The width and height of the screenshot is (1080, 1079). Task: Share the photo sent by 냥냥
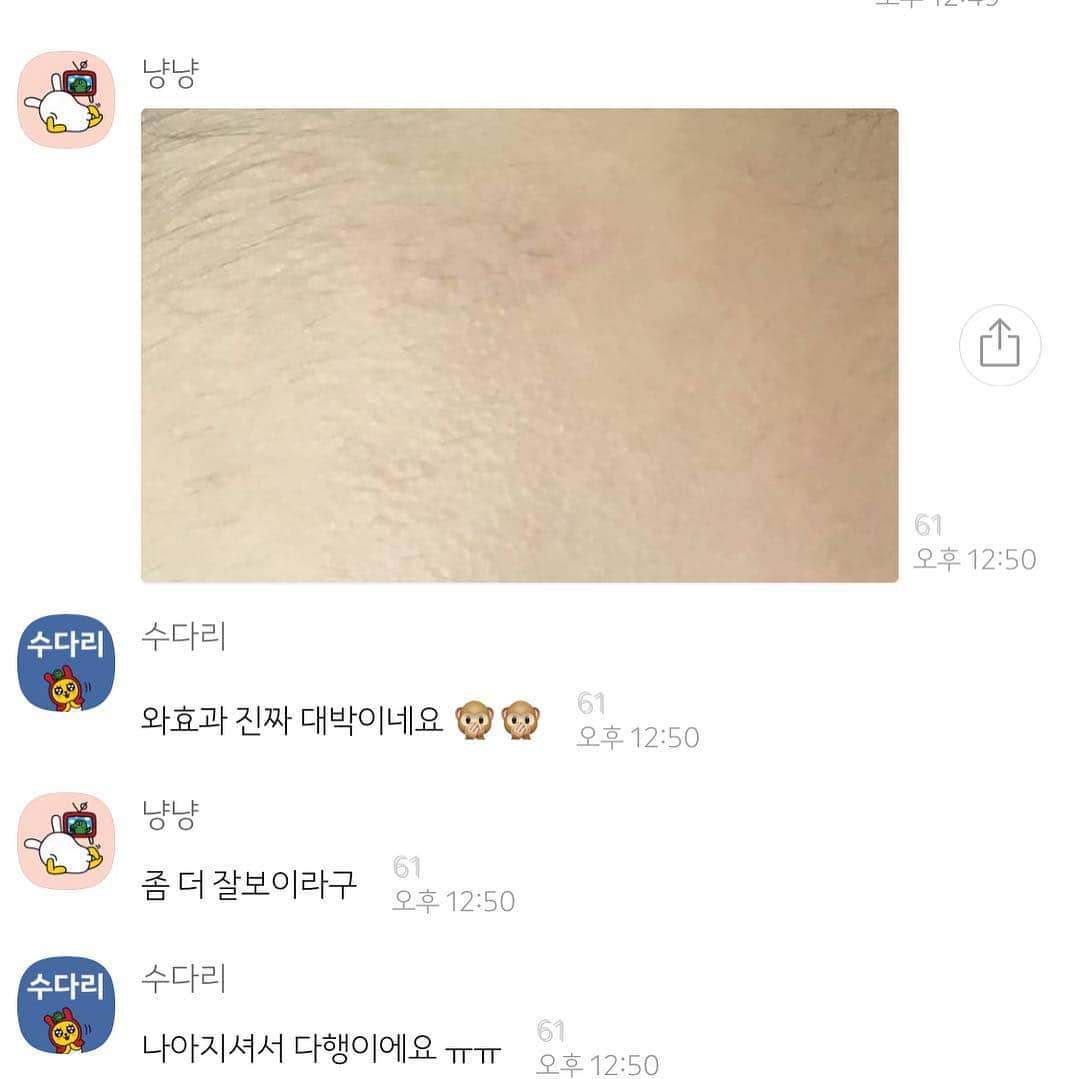[999, 345]
